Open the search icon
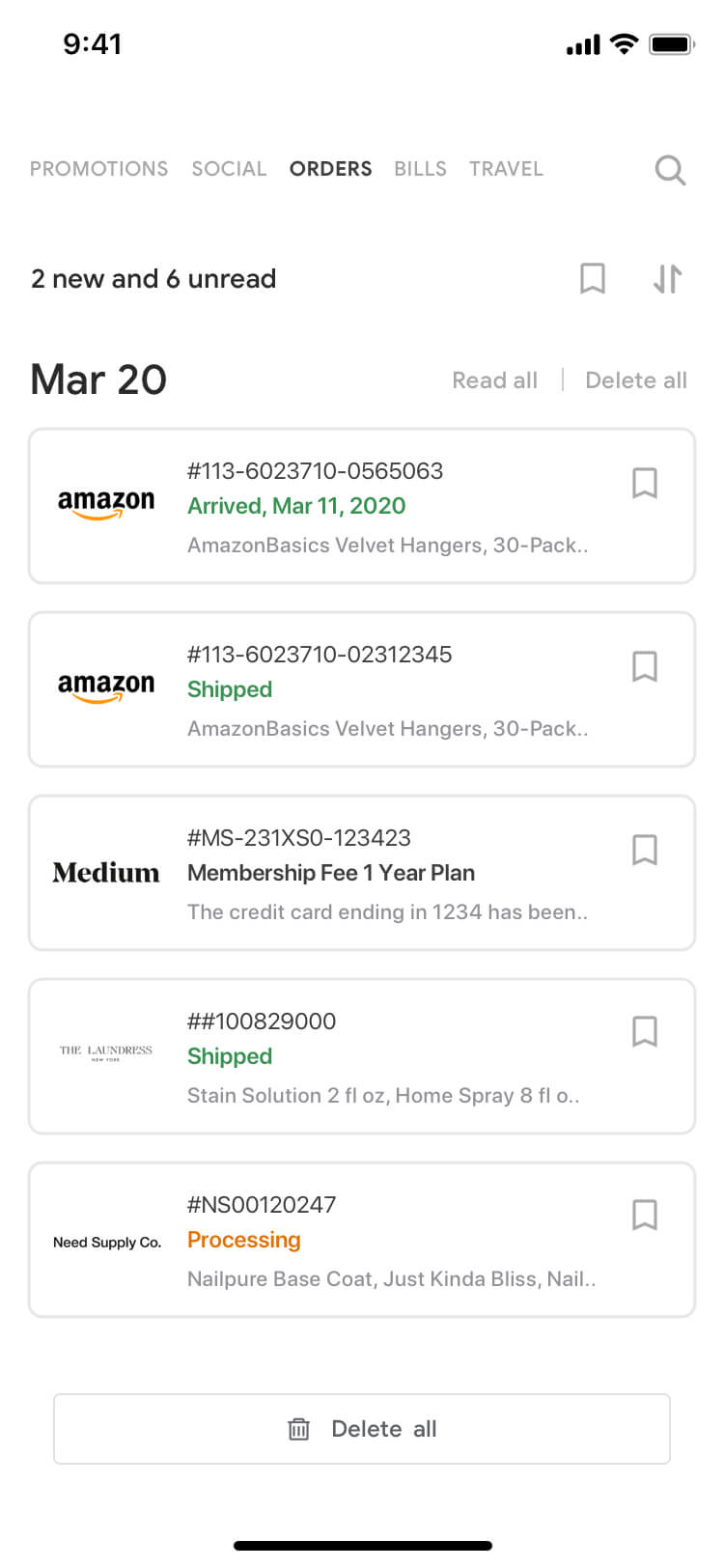 (x=670, y=170)
